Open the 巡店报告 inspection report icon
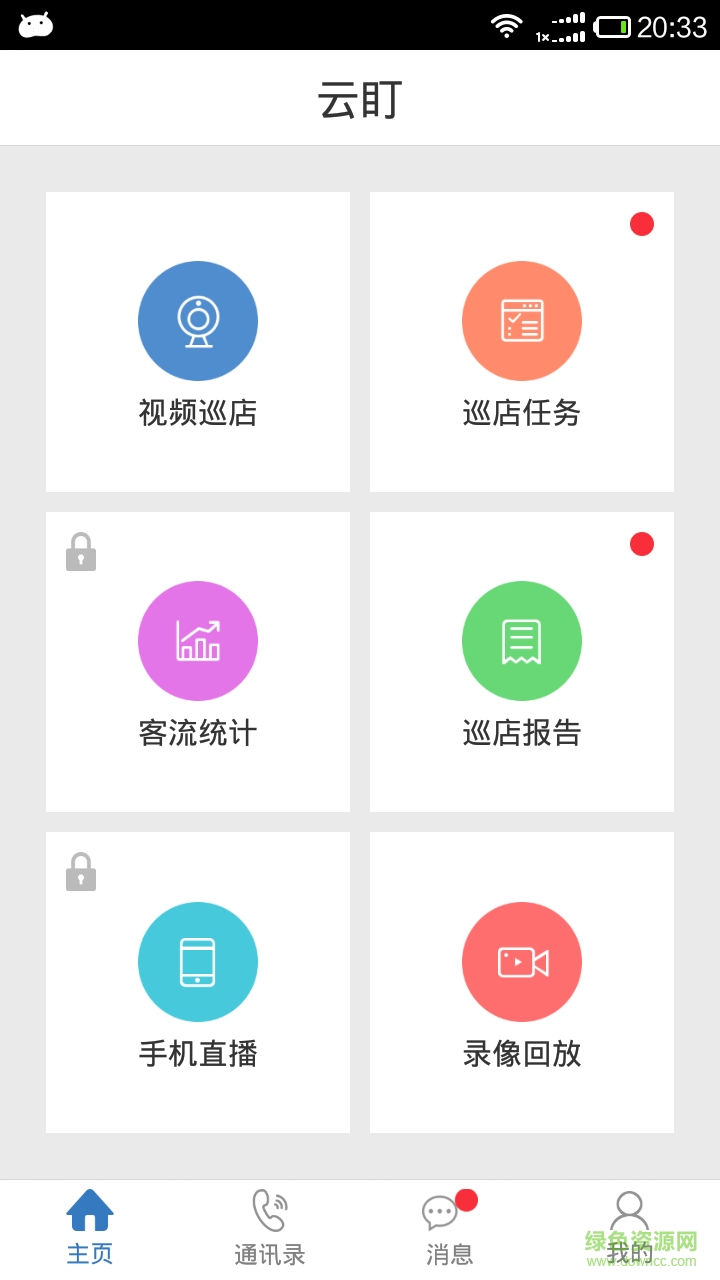This screenshot has height=1280, width=720. coord(521,640)
